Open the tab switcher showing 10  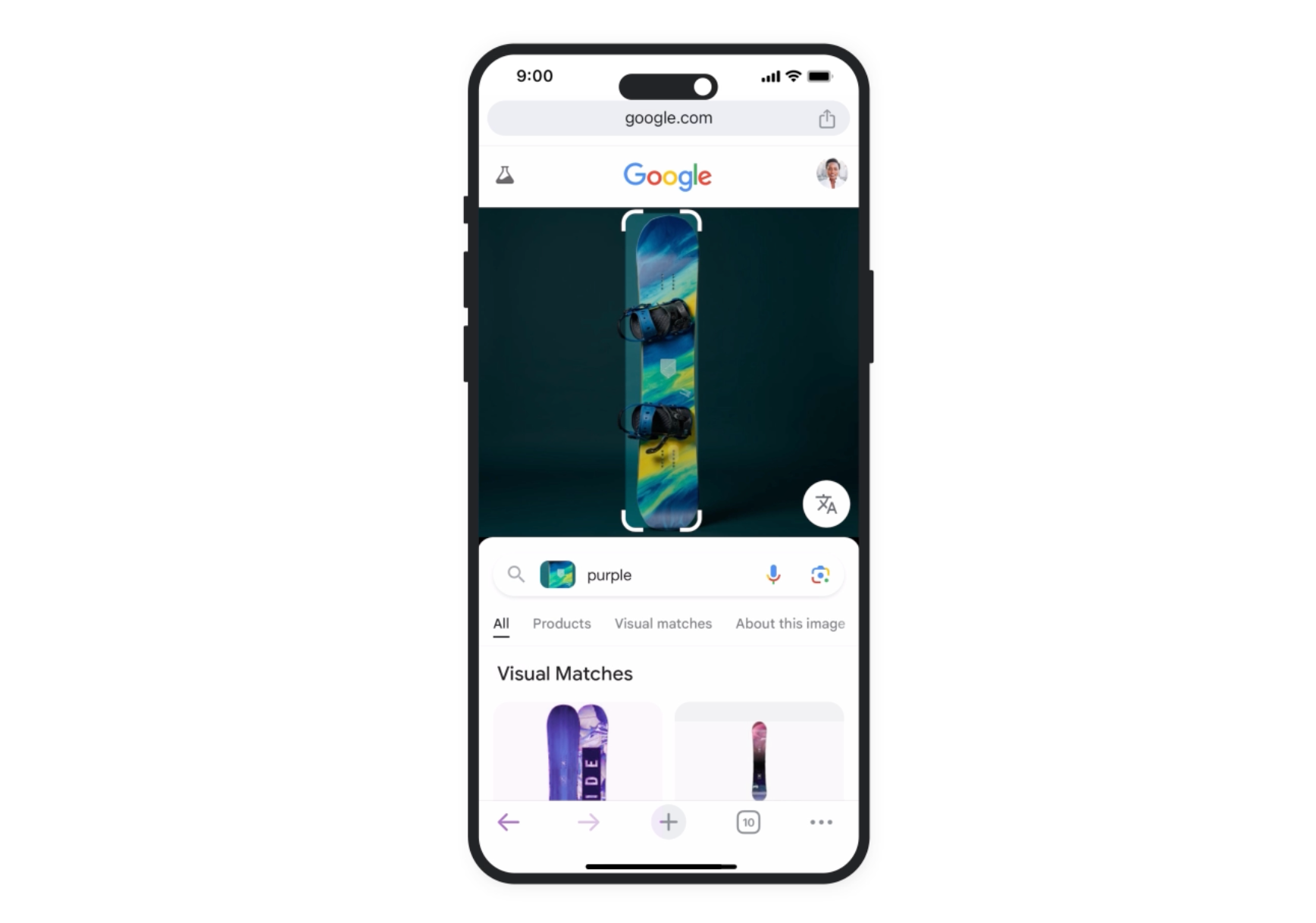click(x=748, y=822)
